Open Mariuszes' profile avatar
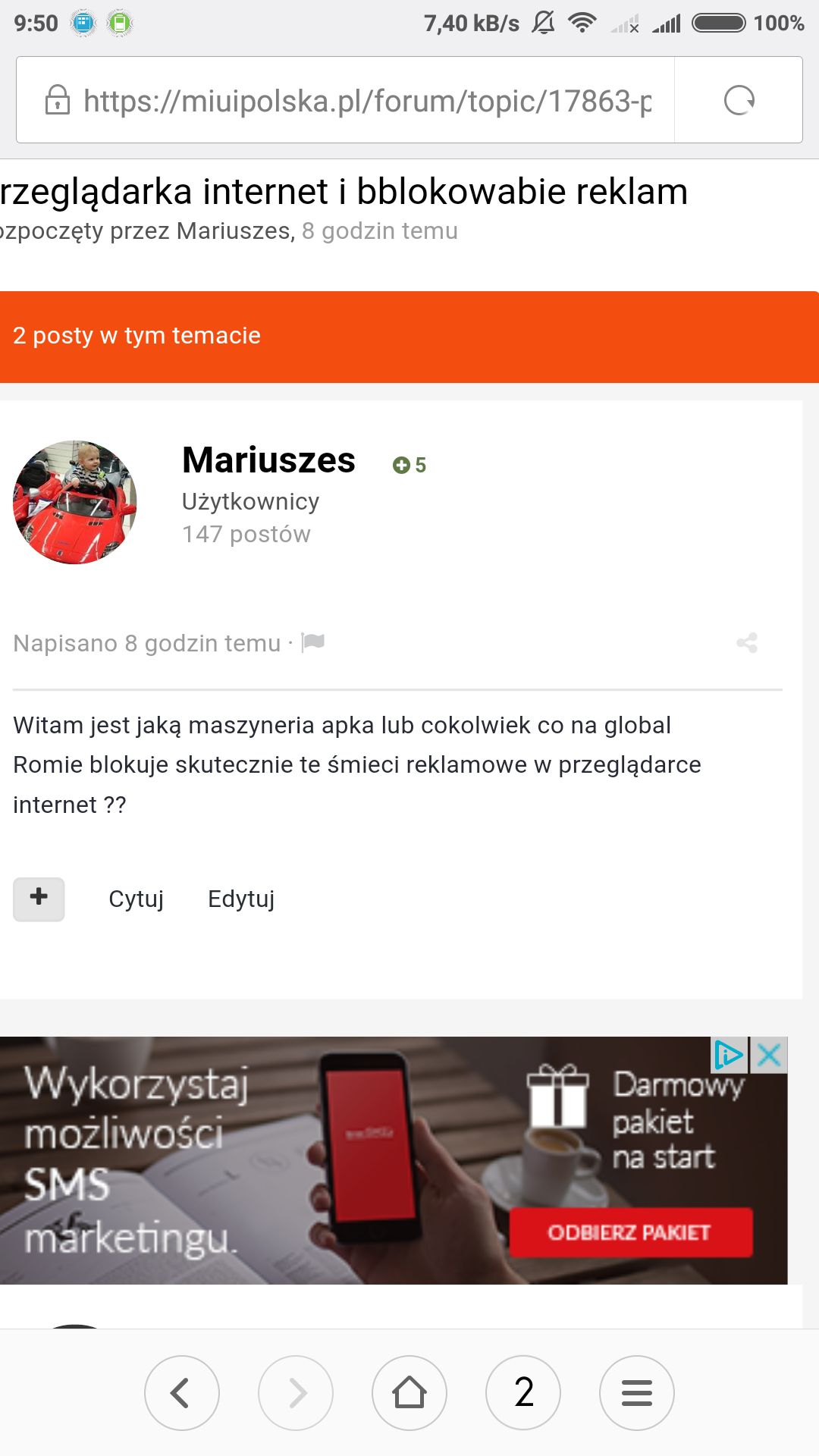The width and height of the screenshot is (819, 1456). tap(75, 502)
